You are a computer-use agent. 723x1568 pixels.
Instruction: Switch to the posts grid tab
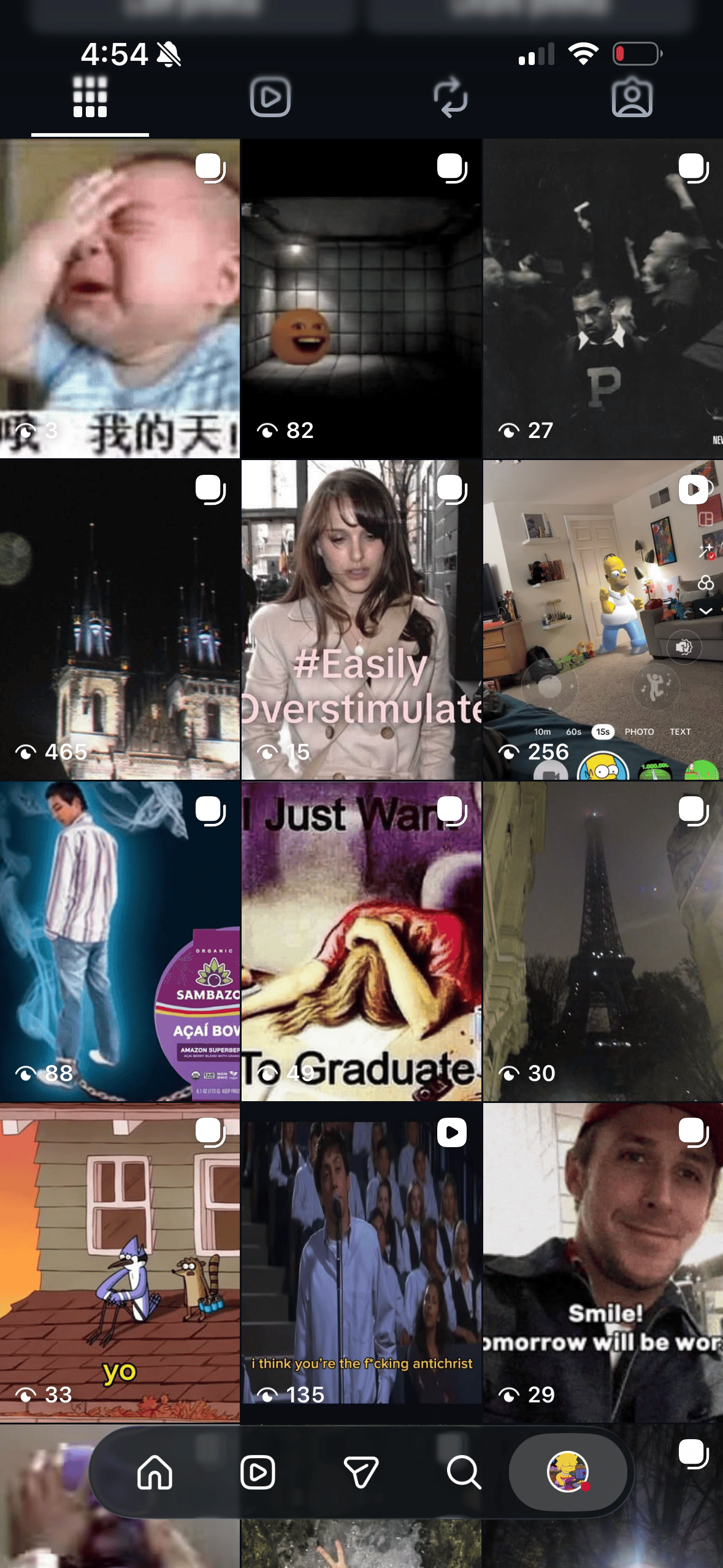pos(90,97)
